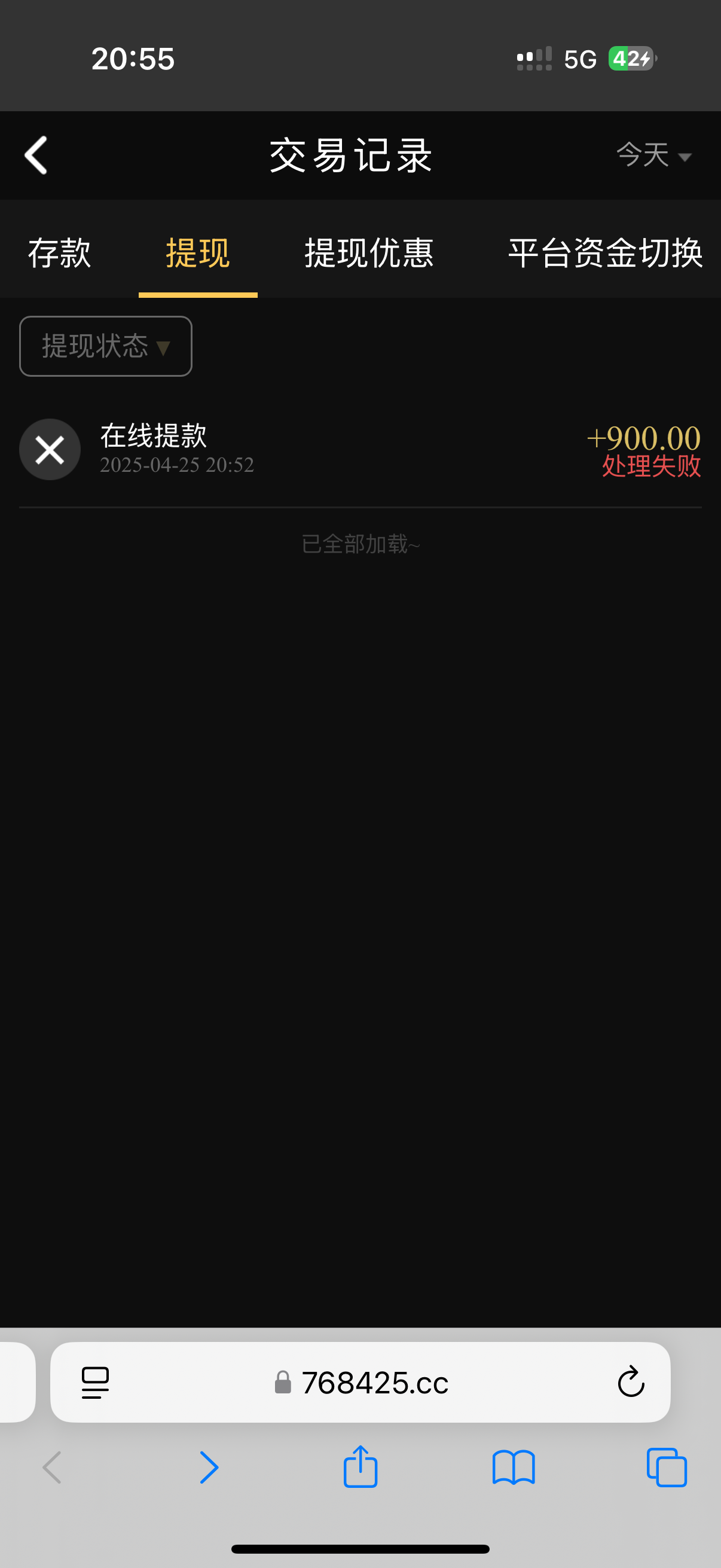Tap the battery charging indicator
This screenshot has width=721, height=1568.
pos(631,59)
